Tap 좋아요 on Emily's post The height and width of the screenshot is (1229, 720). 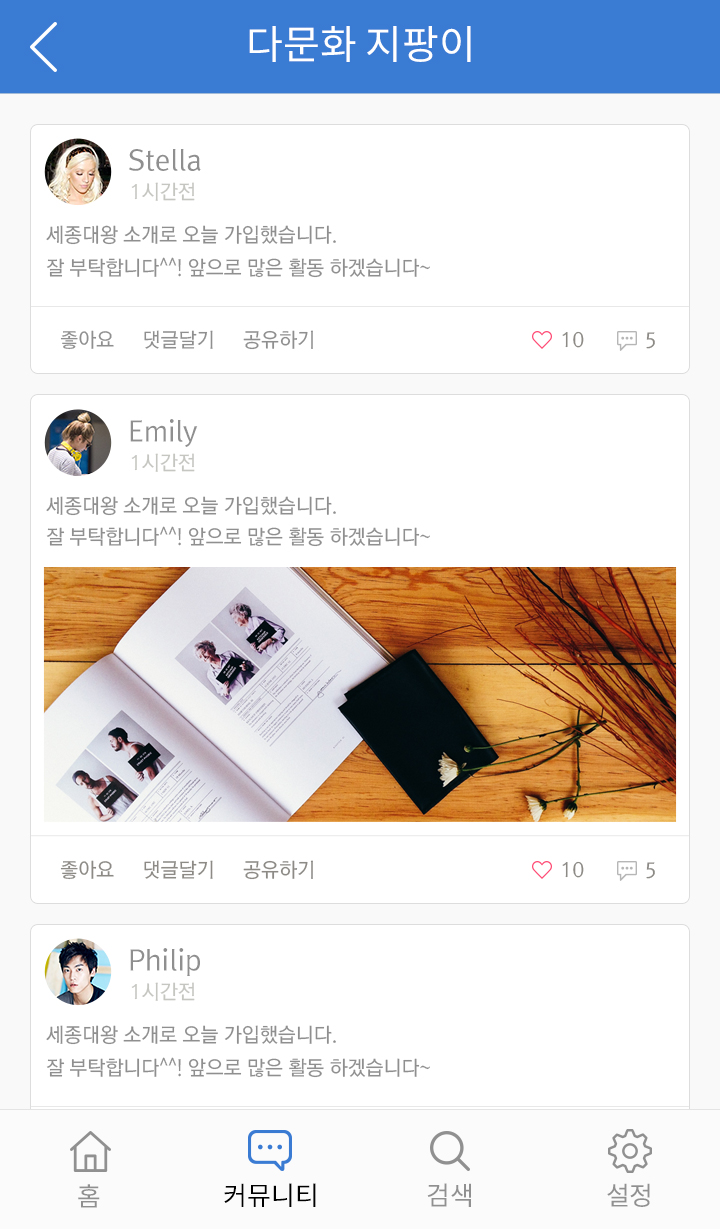87,870
